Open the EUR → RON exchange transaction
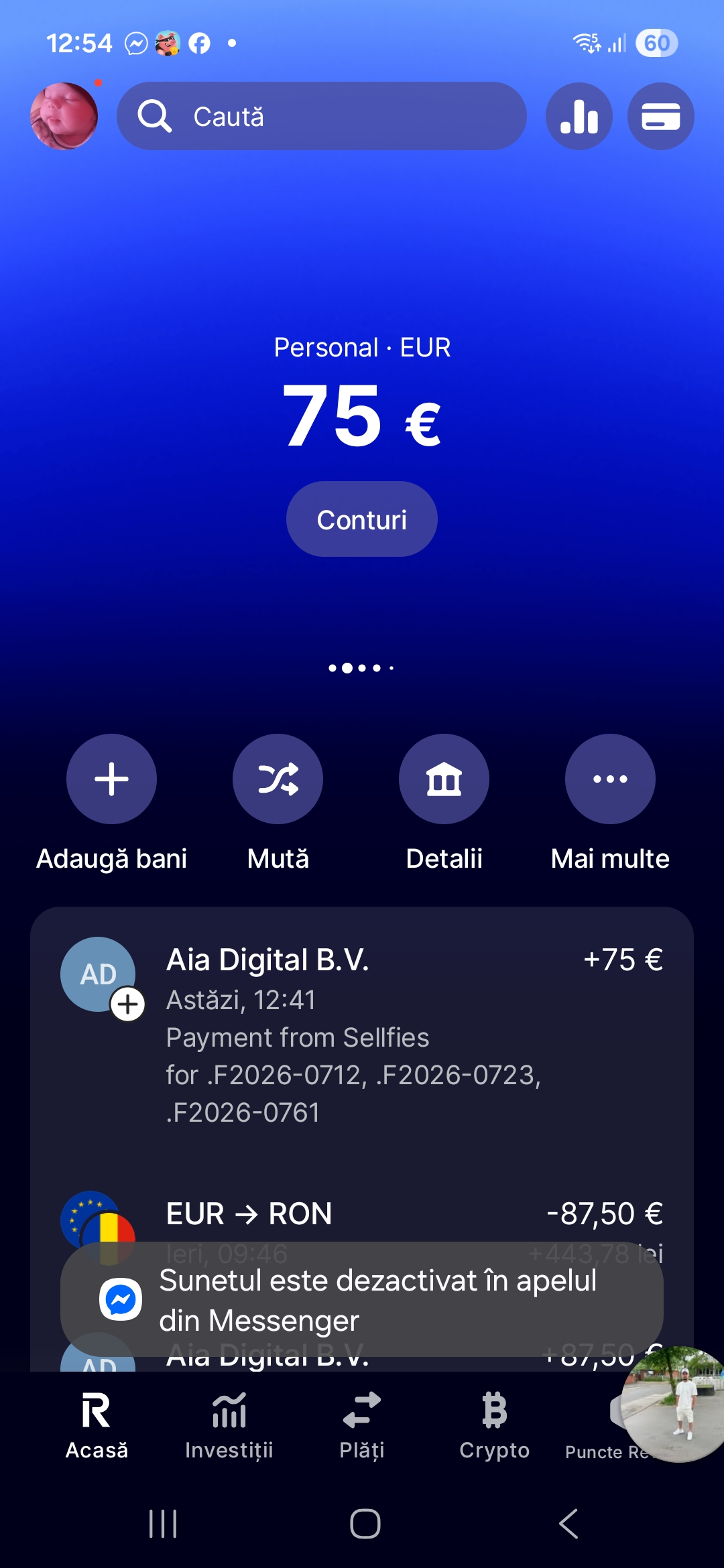724x1568 pixels. [362, 1214]
